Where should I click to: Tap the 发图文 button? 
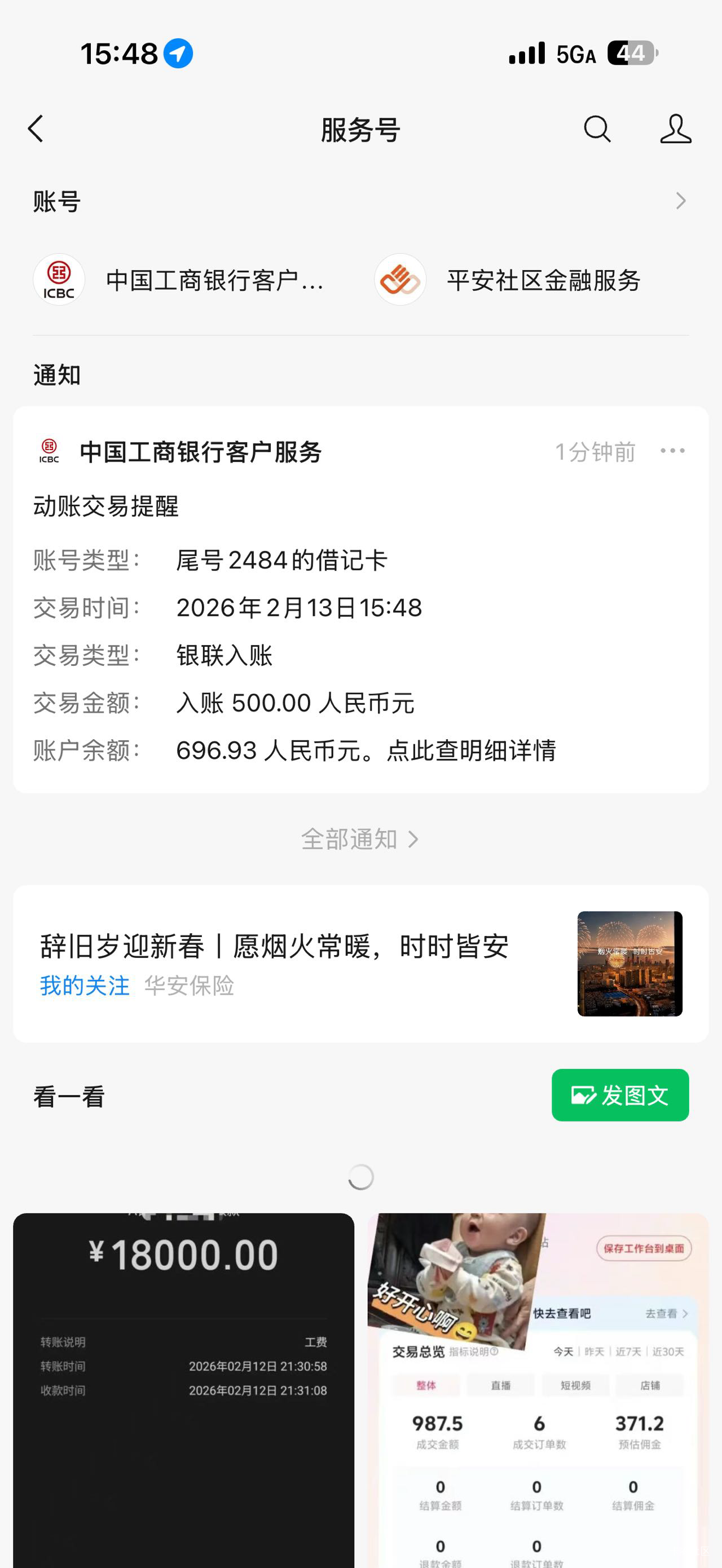[620, 1095]
